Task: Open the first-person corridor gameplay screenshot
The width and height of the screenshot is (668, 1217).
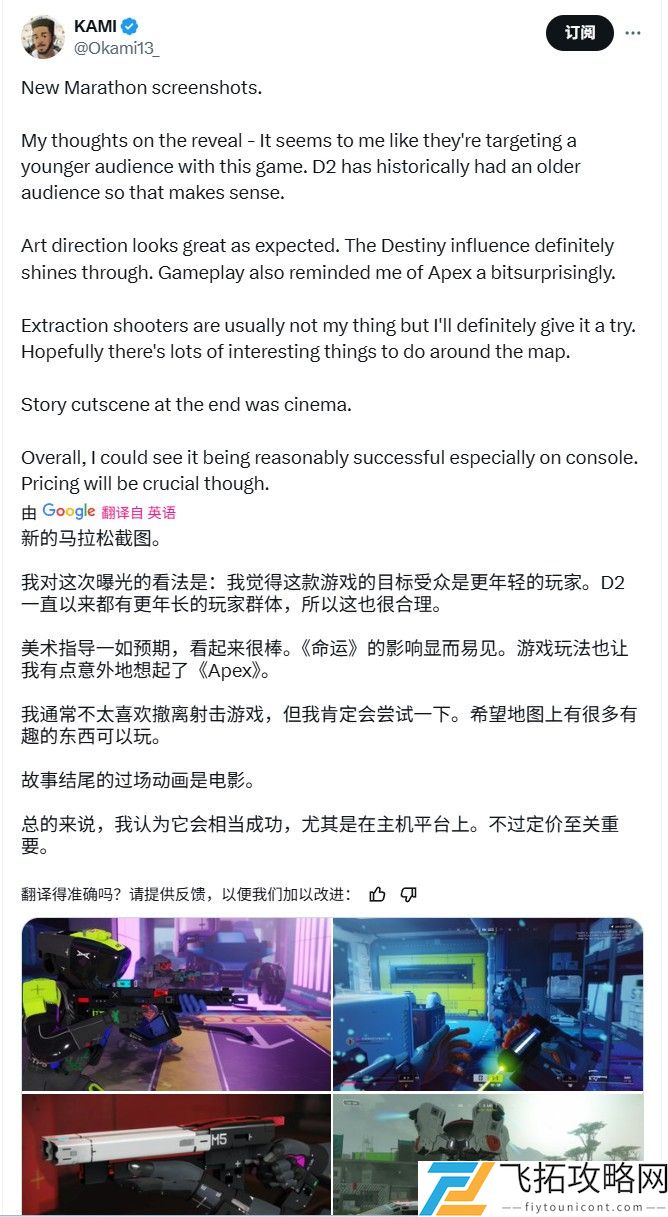Action: [488, 1003]
